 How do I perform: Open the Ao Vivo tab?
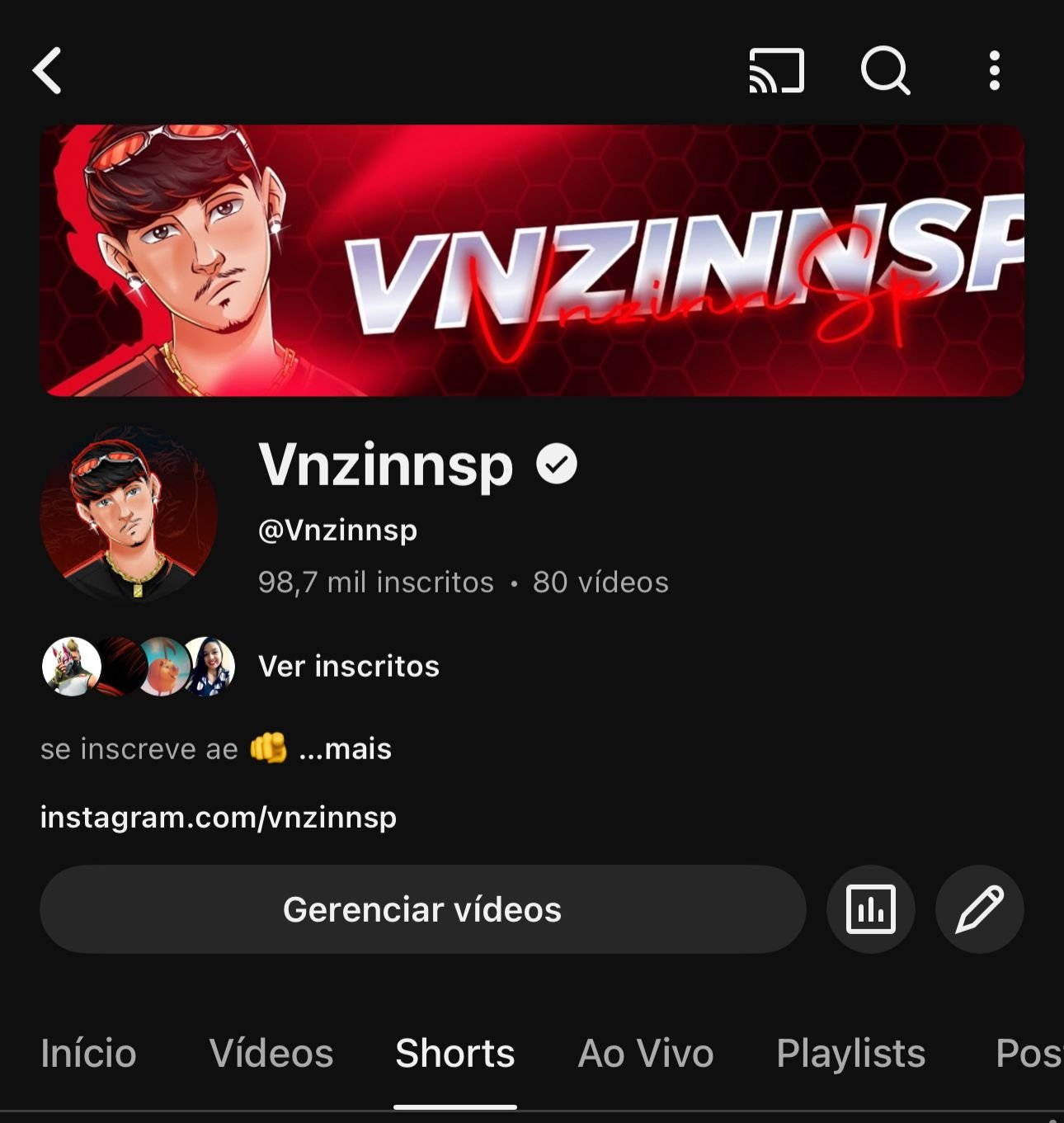[646, 1054]
